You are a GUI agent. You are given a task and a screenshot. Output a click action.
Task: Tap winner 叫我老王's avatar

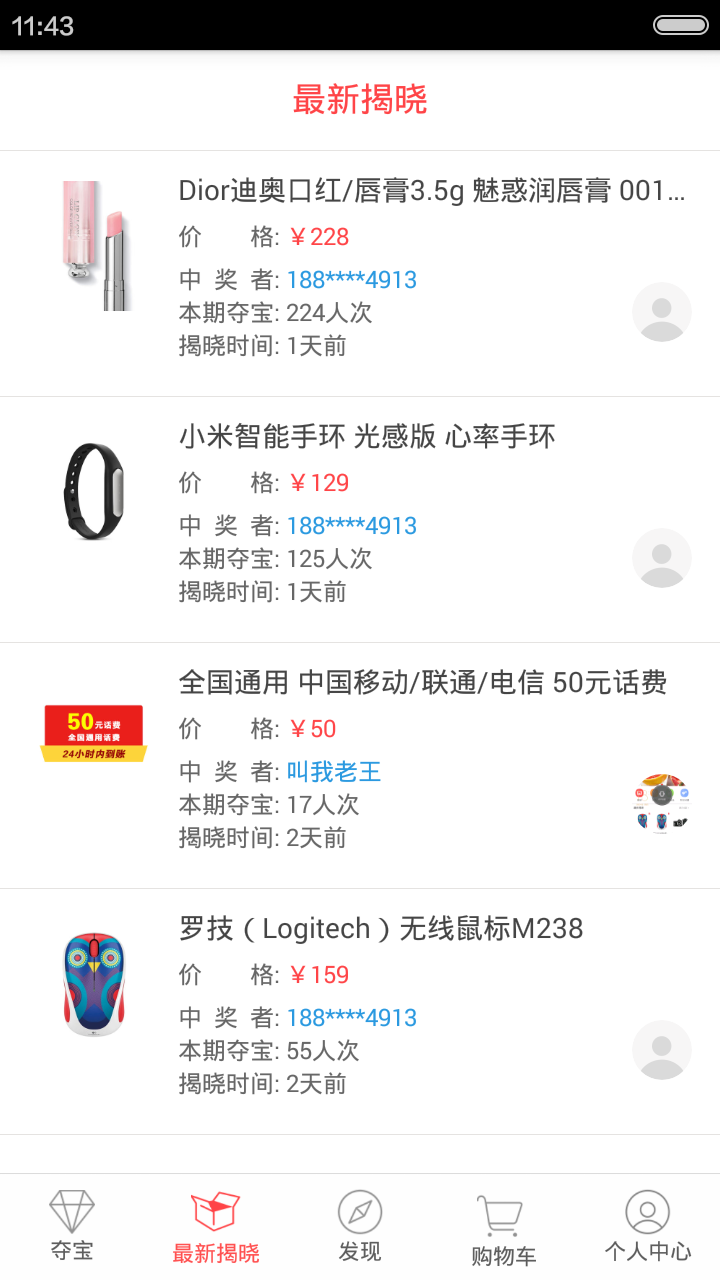662,804
